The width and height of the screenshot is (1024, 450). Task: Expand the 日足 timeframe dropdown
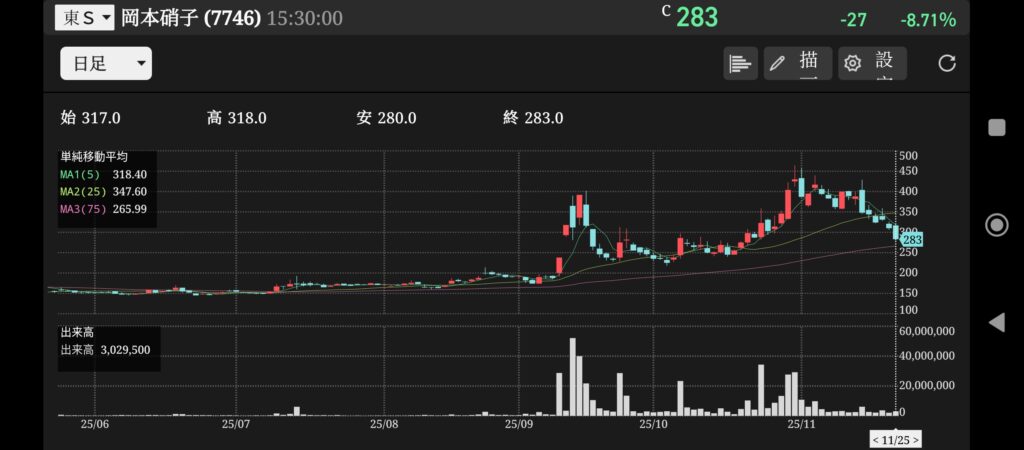click(x=105, y=64)
